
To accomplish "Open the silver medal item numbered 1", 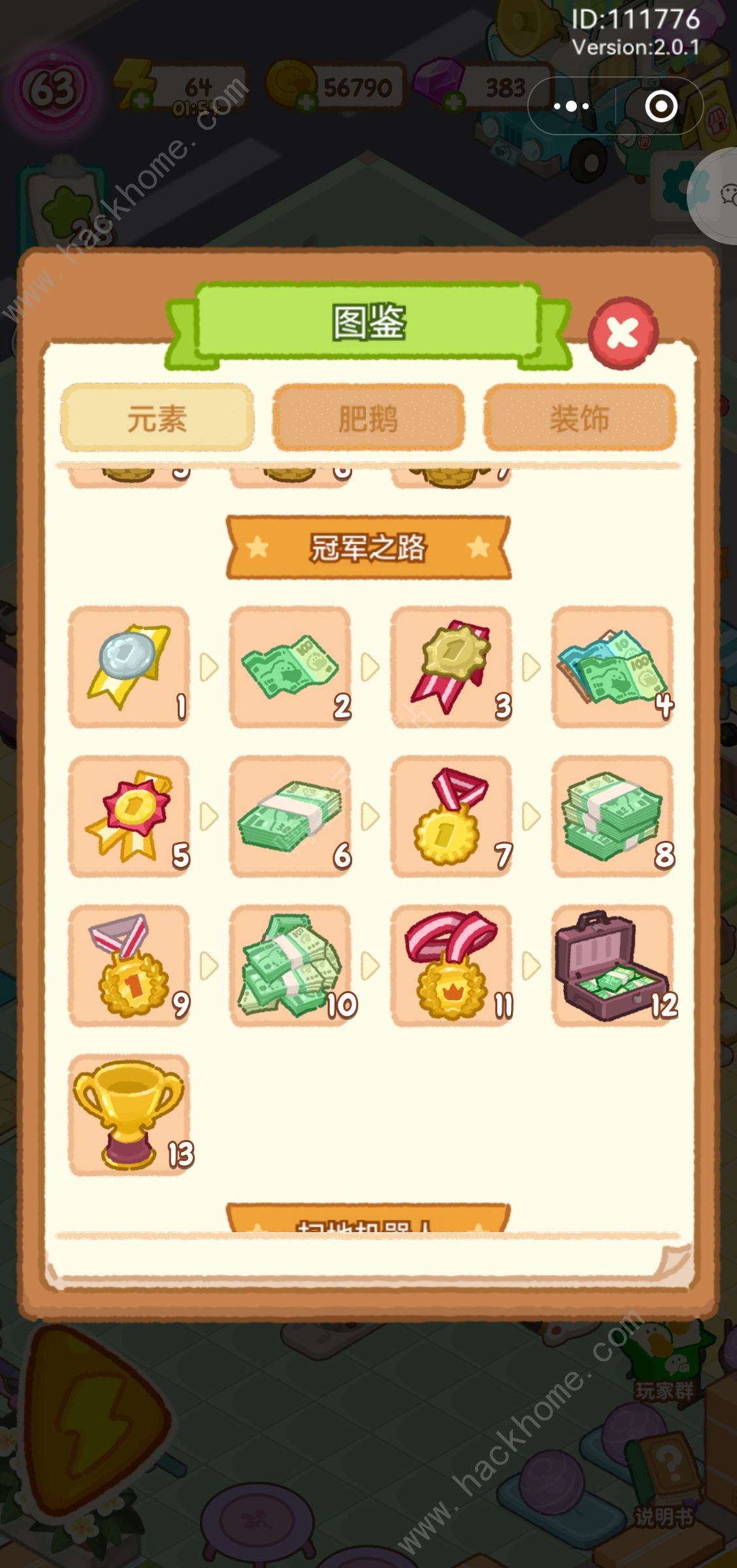I will [x=129, y=667].
